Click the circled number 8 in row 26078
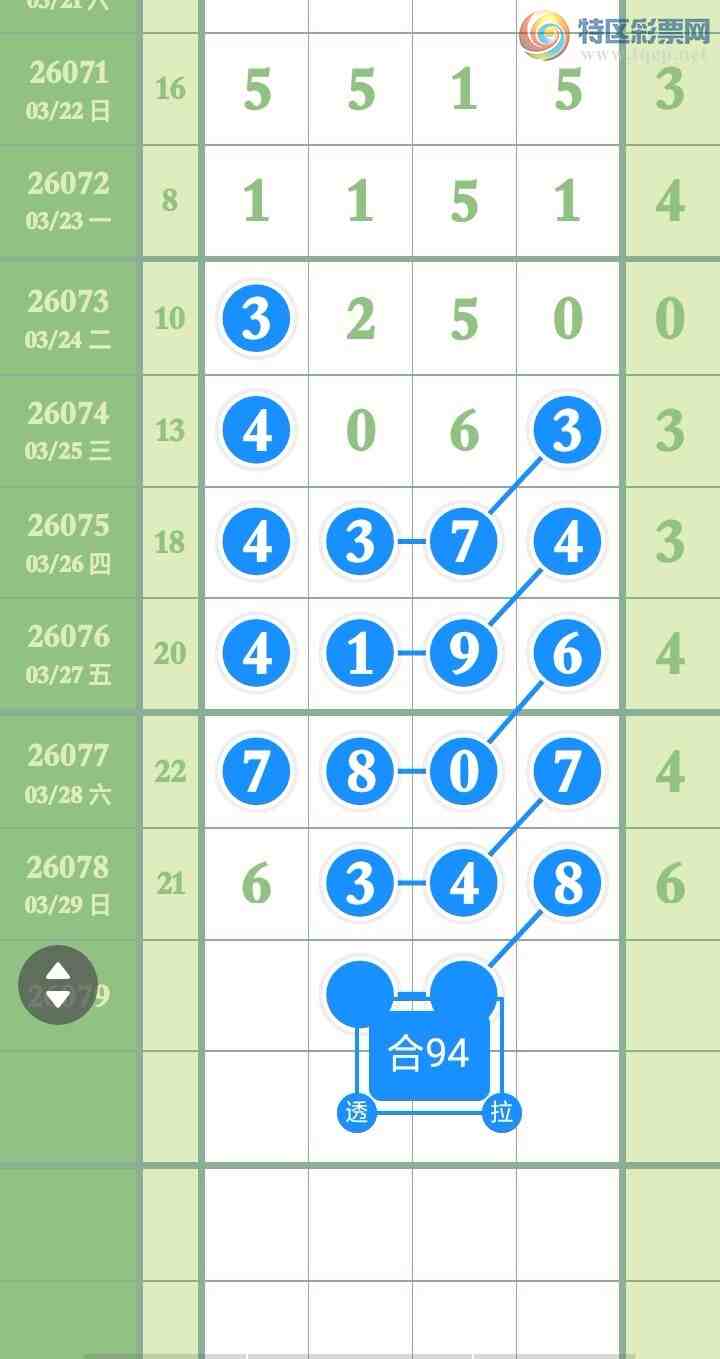This screenshot has height=1359, width=720. (x=567, y=884)
